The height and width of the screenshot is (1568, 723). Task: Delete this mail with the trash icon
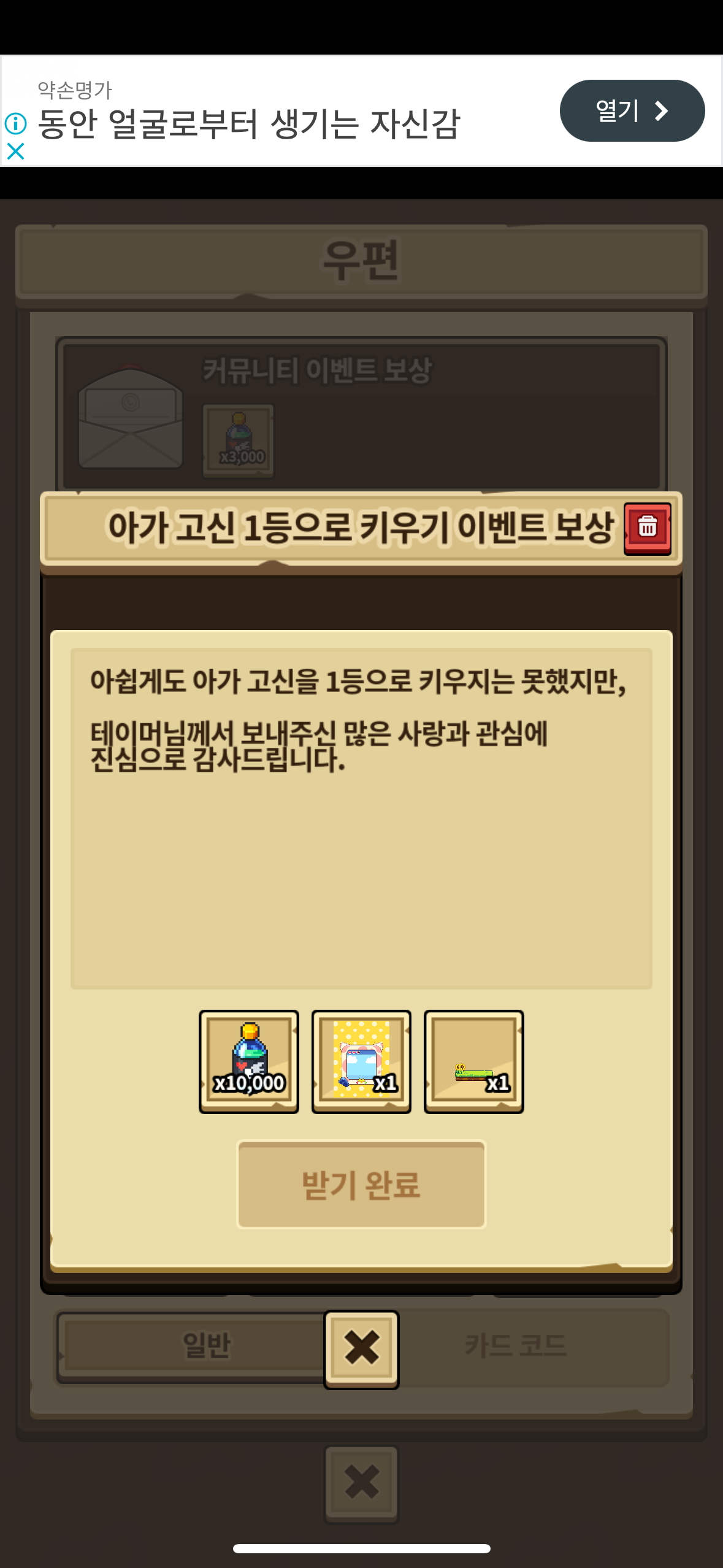pos(647,528)
